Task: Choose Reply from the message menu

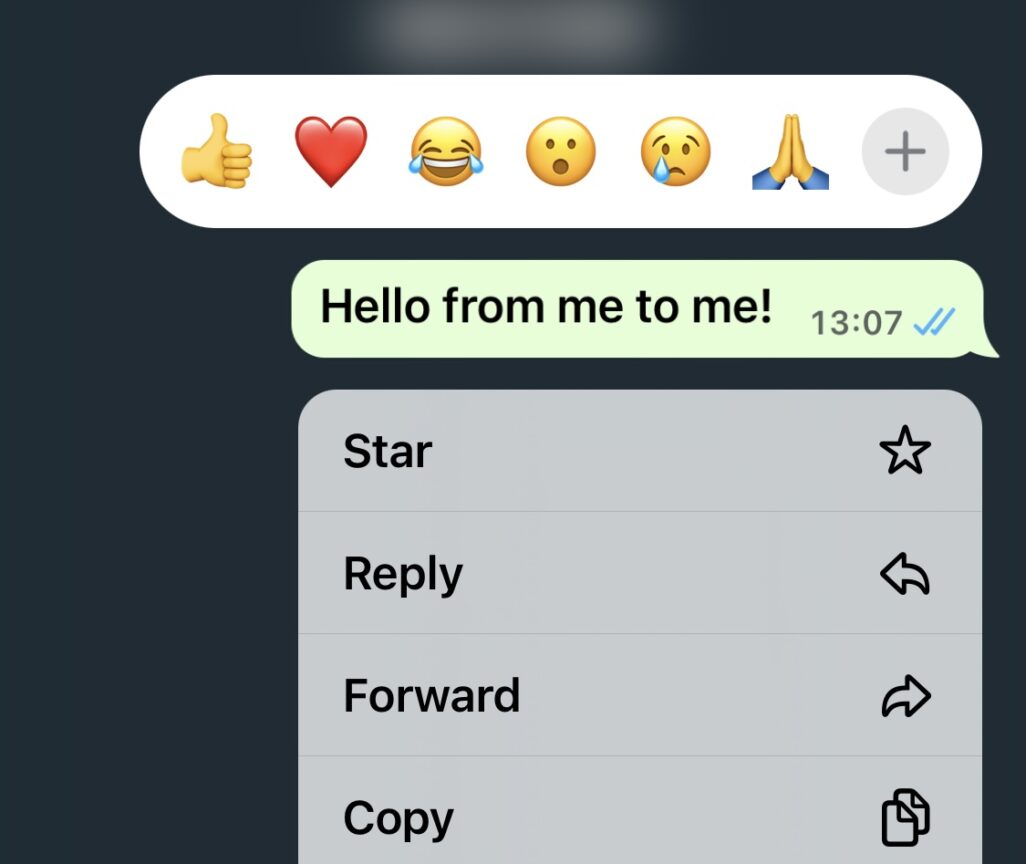Action: 640,574
